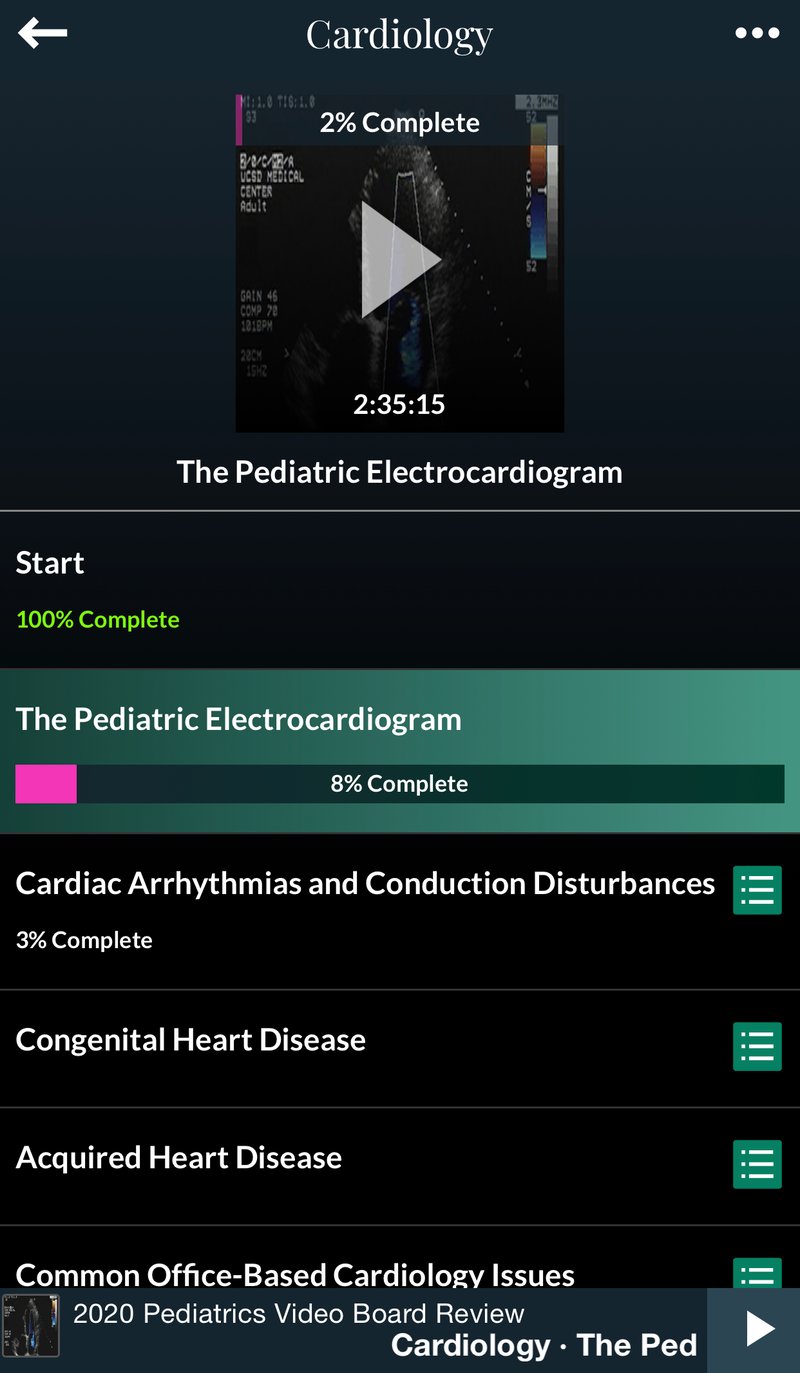Tap the back arrow to leave Cardiology

pyautogui.click(x=42, y=33)
